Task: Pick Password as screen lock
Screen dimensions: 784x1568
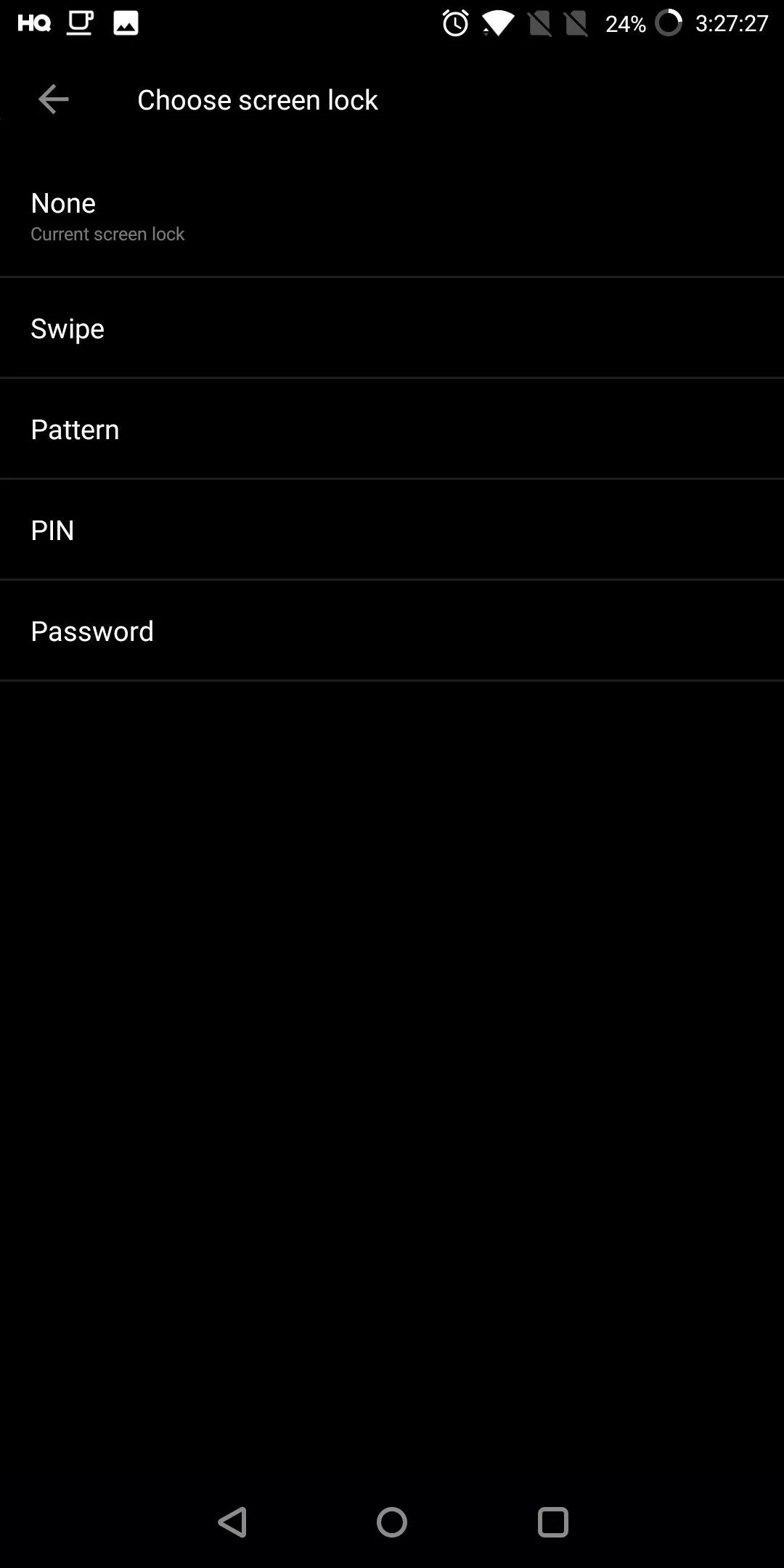Action: 392,630
